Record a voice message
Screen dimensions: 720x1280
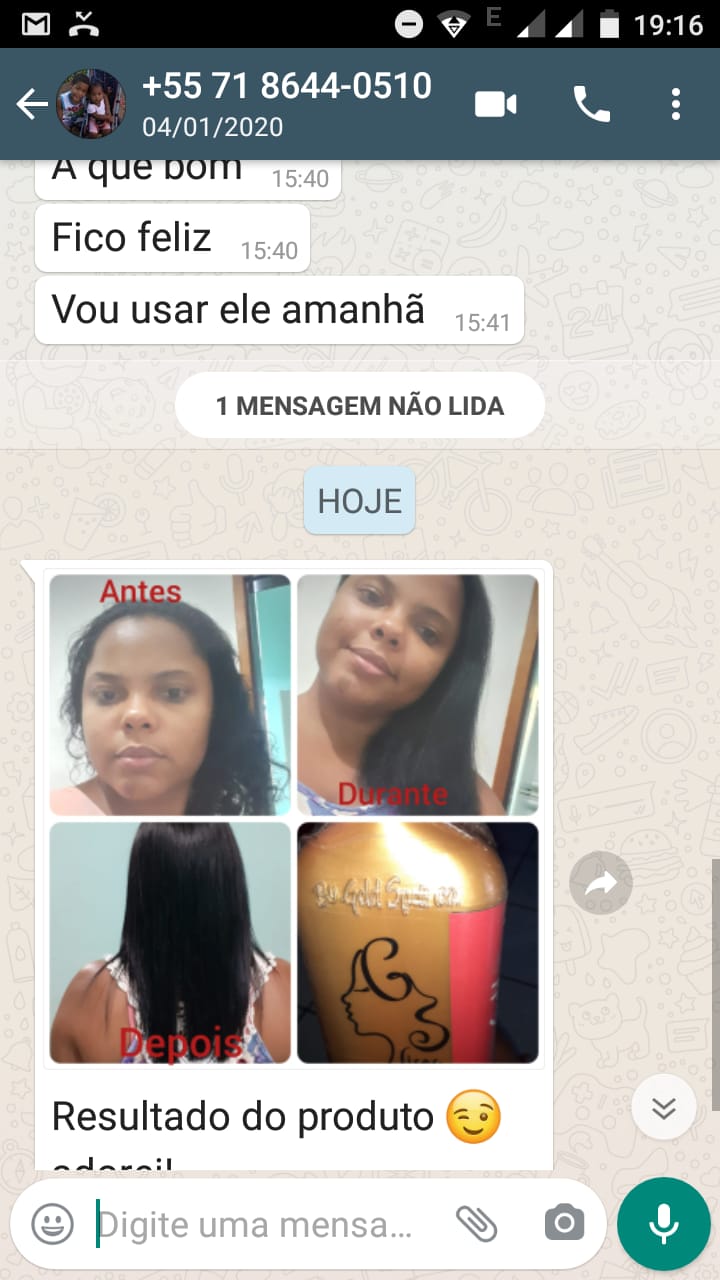[663, 1224]
